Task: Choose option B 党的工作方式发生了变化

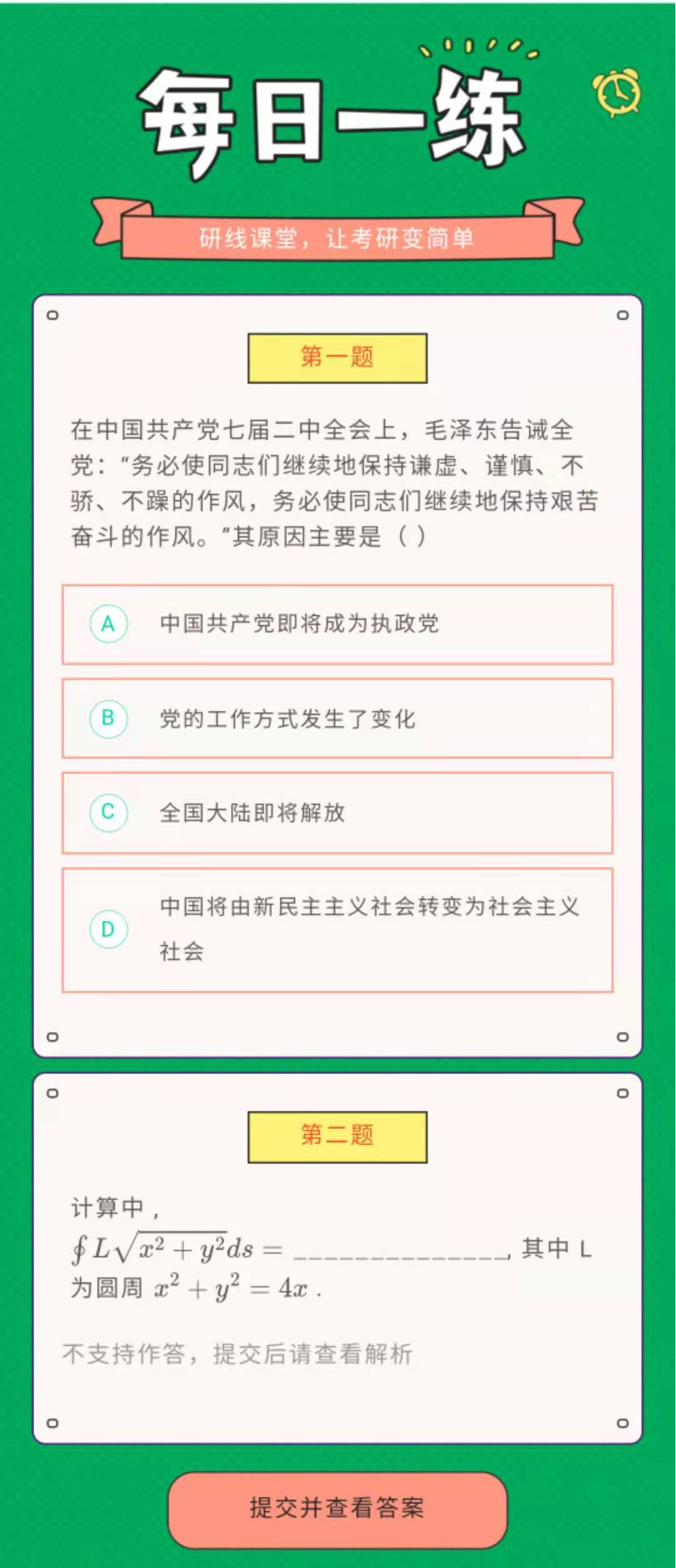Action: pos(337,718)
